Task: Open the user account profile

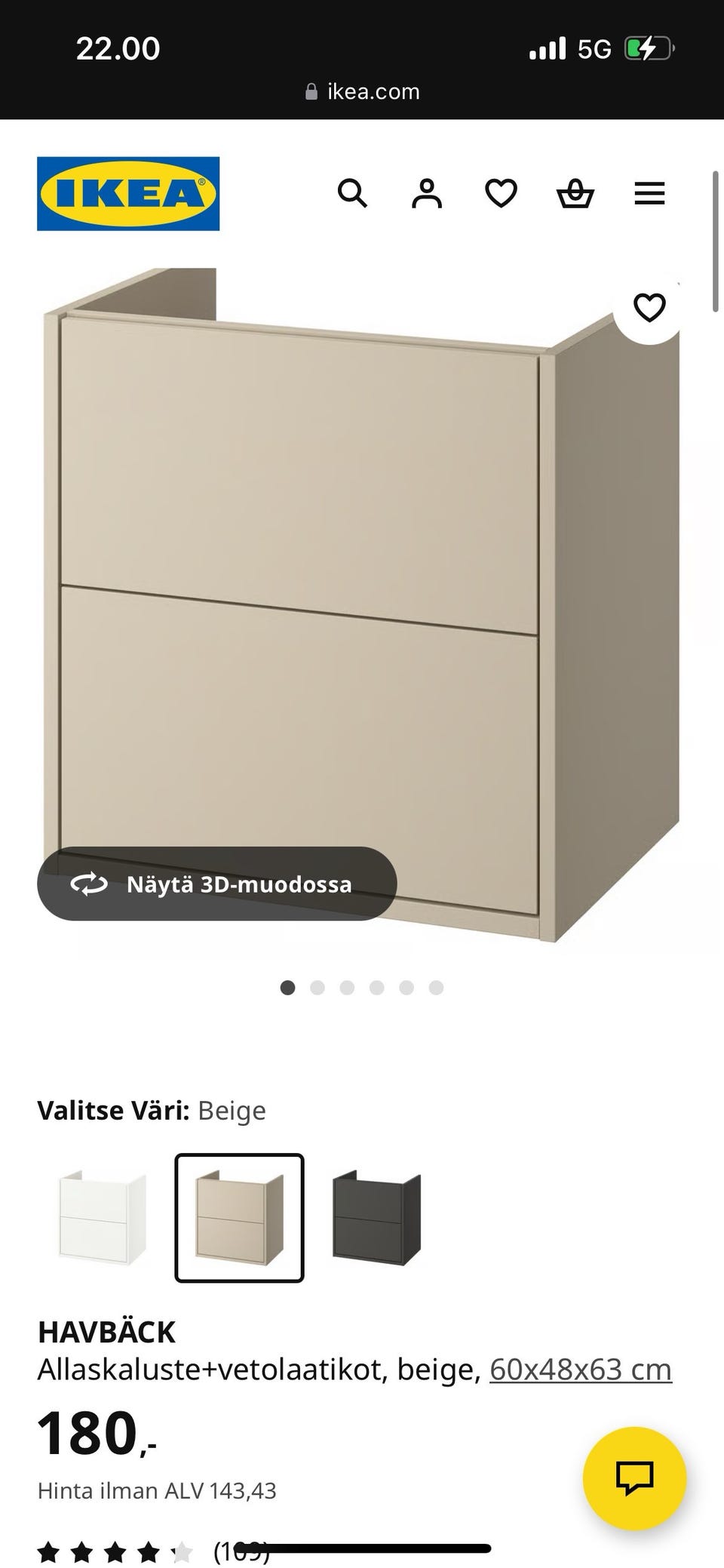Action: [427, 194]
